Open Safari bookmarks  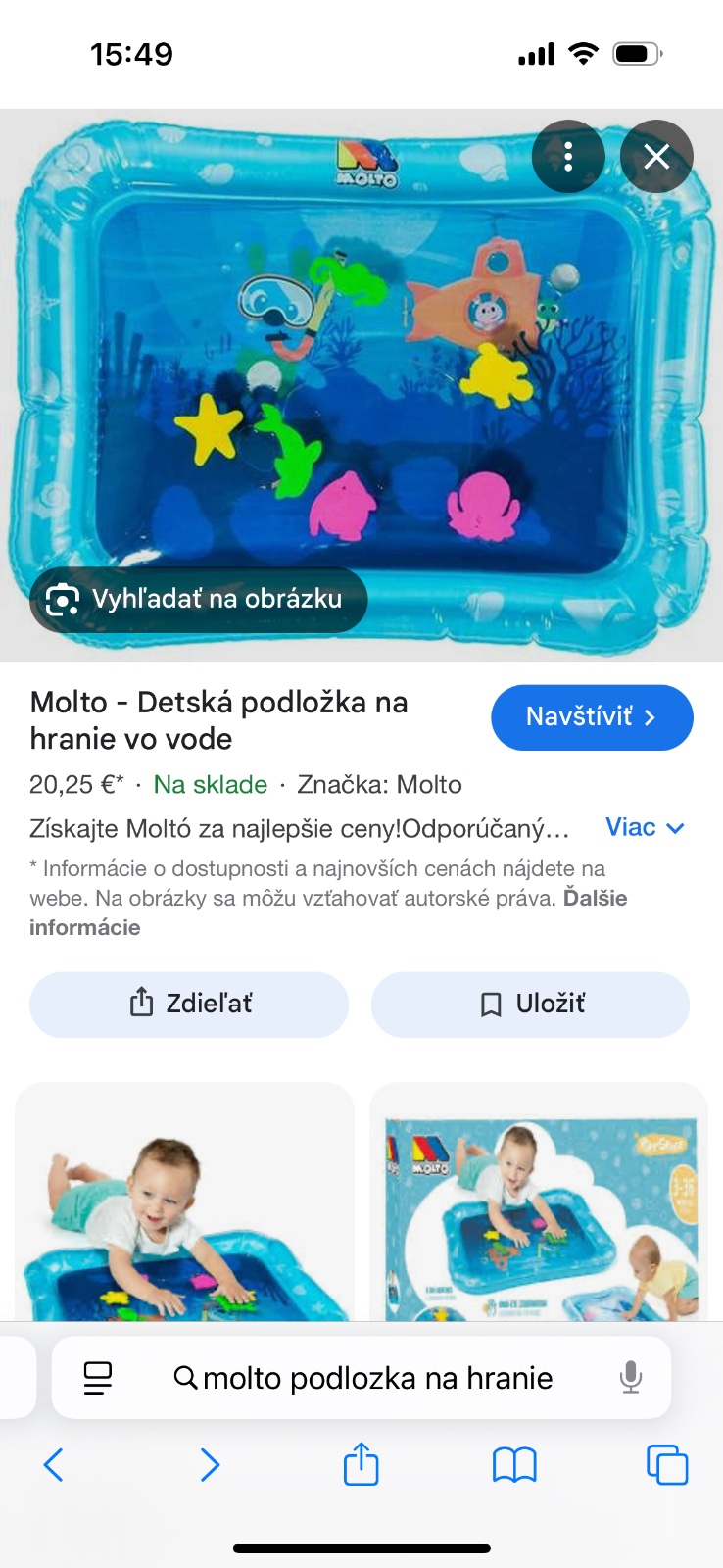514,1465
